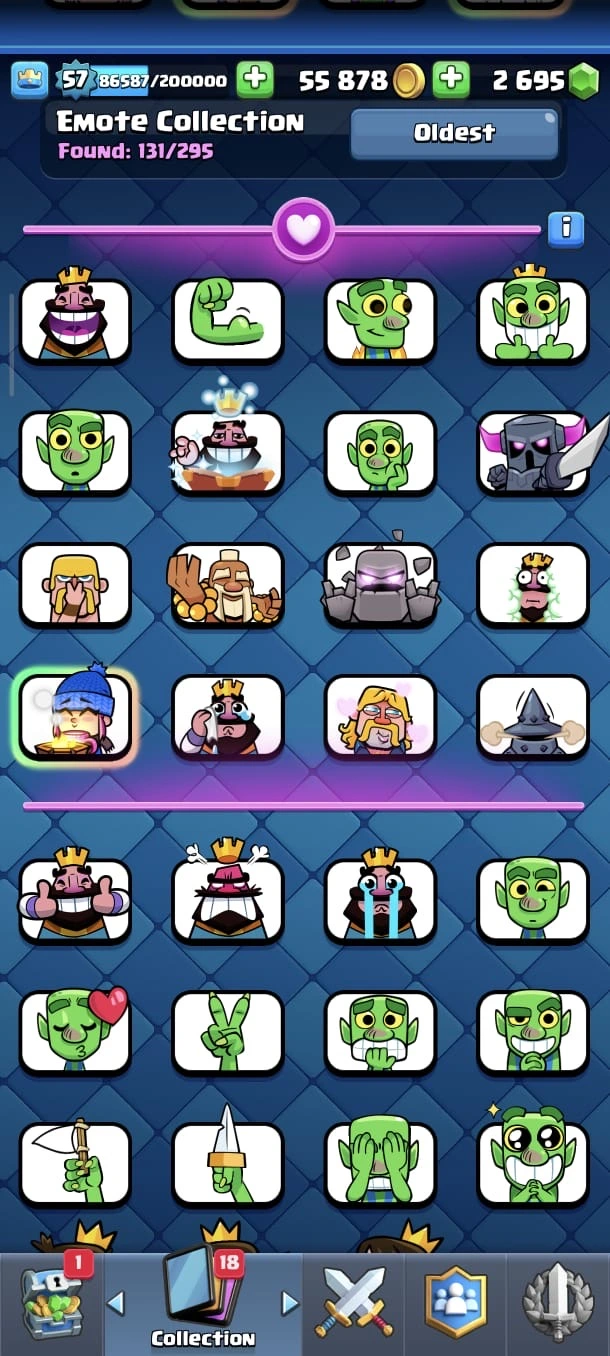This screenshot has width=610, height=1356.
Task: Switch to the Battle crossed swords tab
Action: [354, 1302]
